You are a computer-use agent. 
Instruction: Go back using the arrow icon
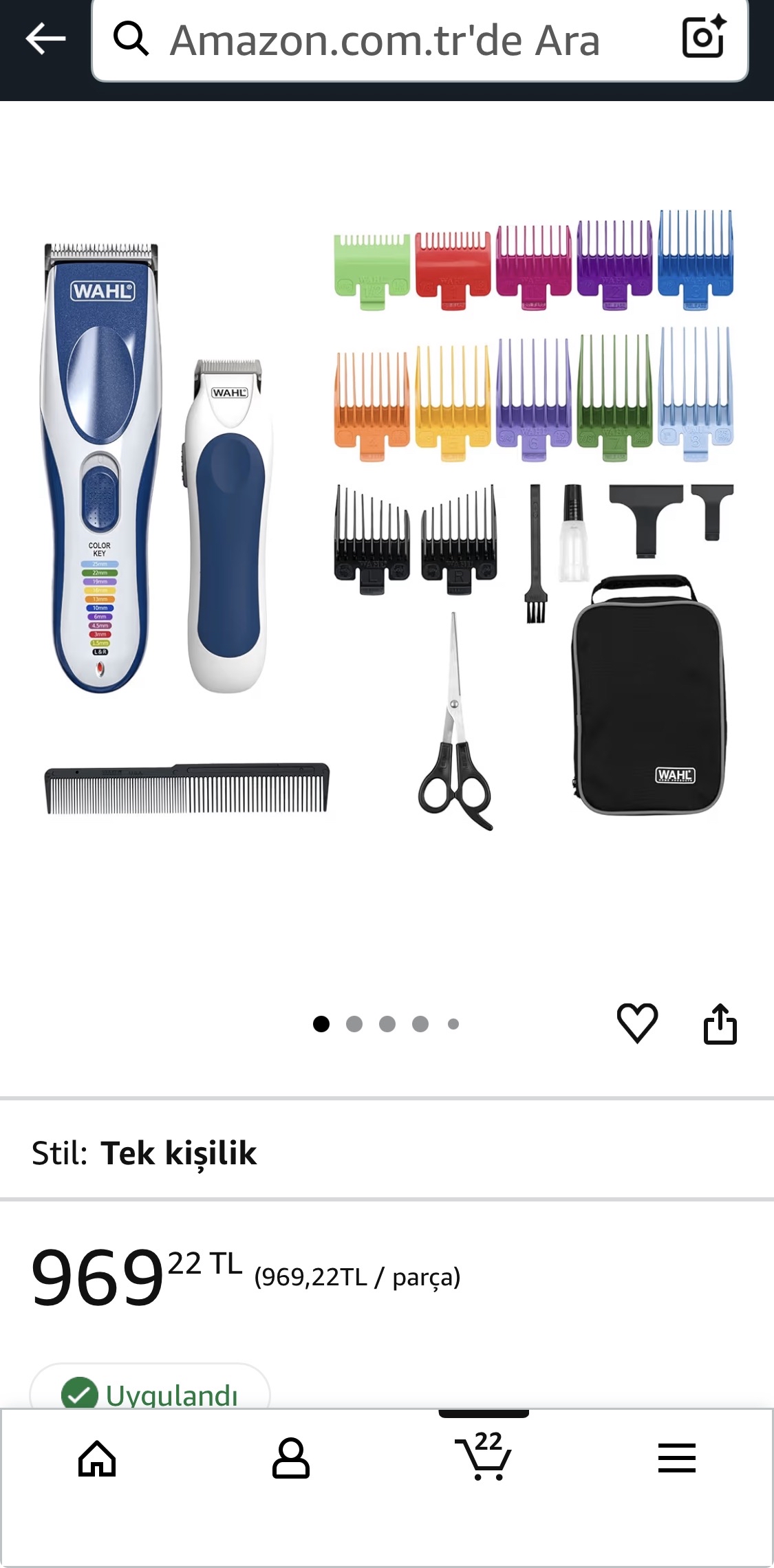[x=45, y=39]
